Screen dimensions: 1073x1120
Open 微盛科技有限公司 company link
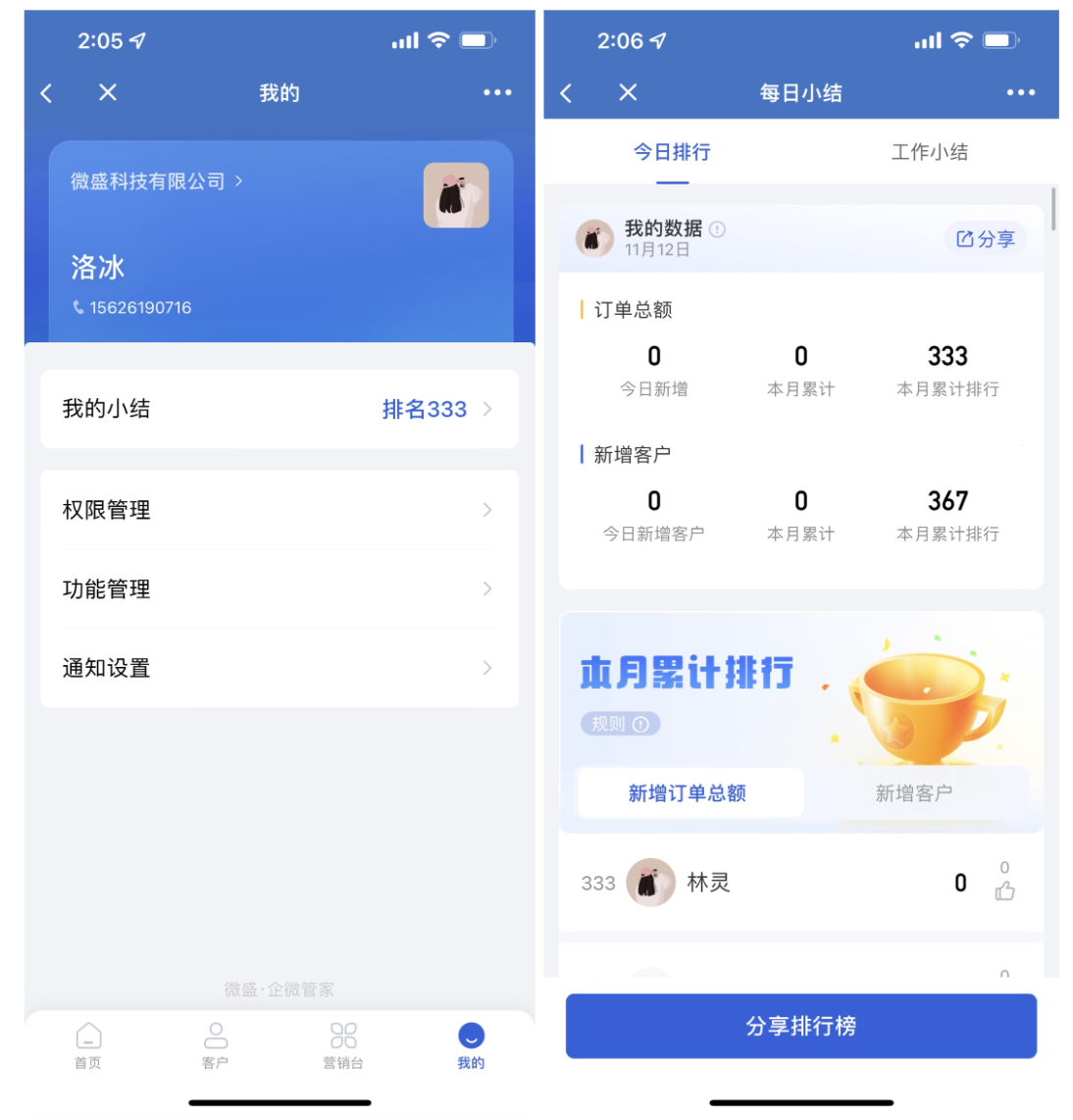click(x=156, y=181)
